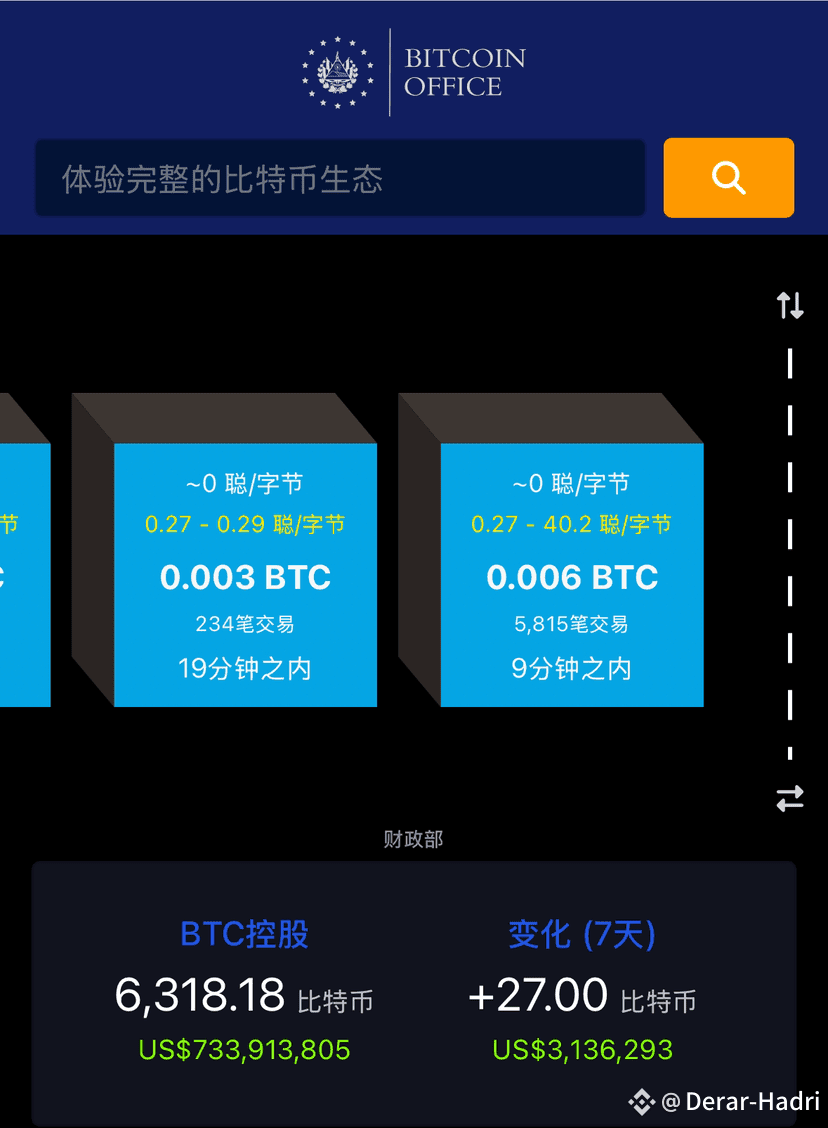Click the US$3,136,293 change amount
Screen dimensions: 828x1128
click(580, 1050)
